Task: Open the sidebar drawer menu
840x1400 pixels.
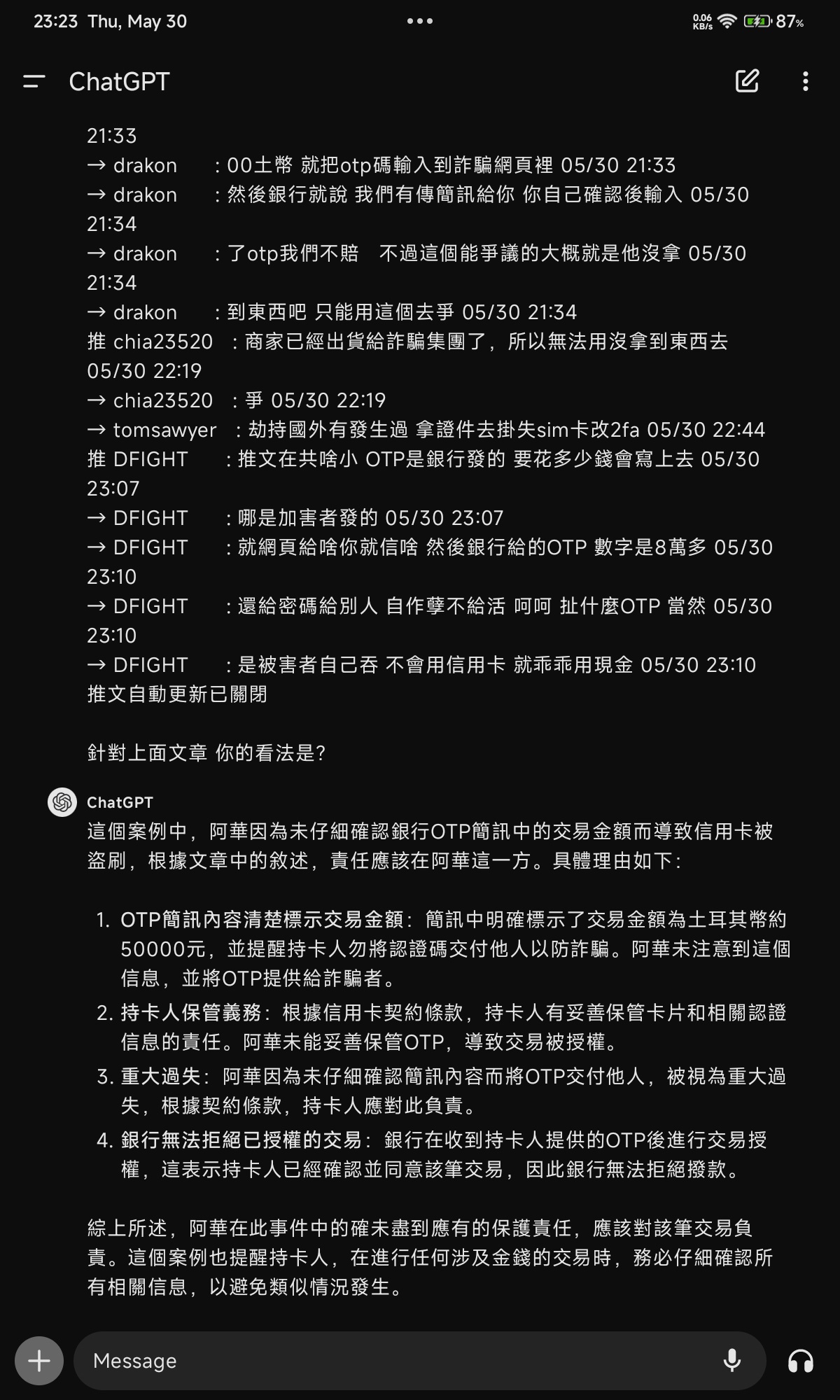Action: [x=34, y=81]
